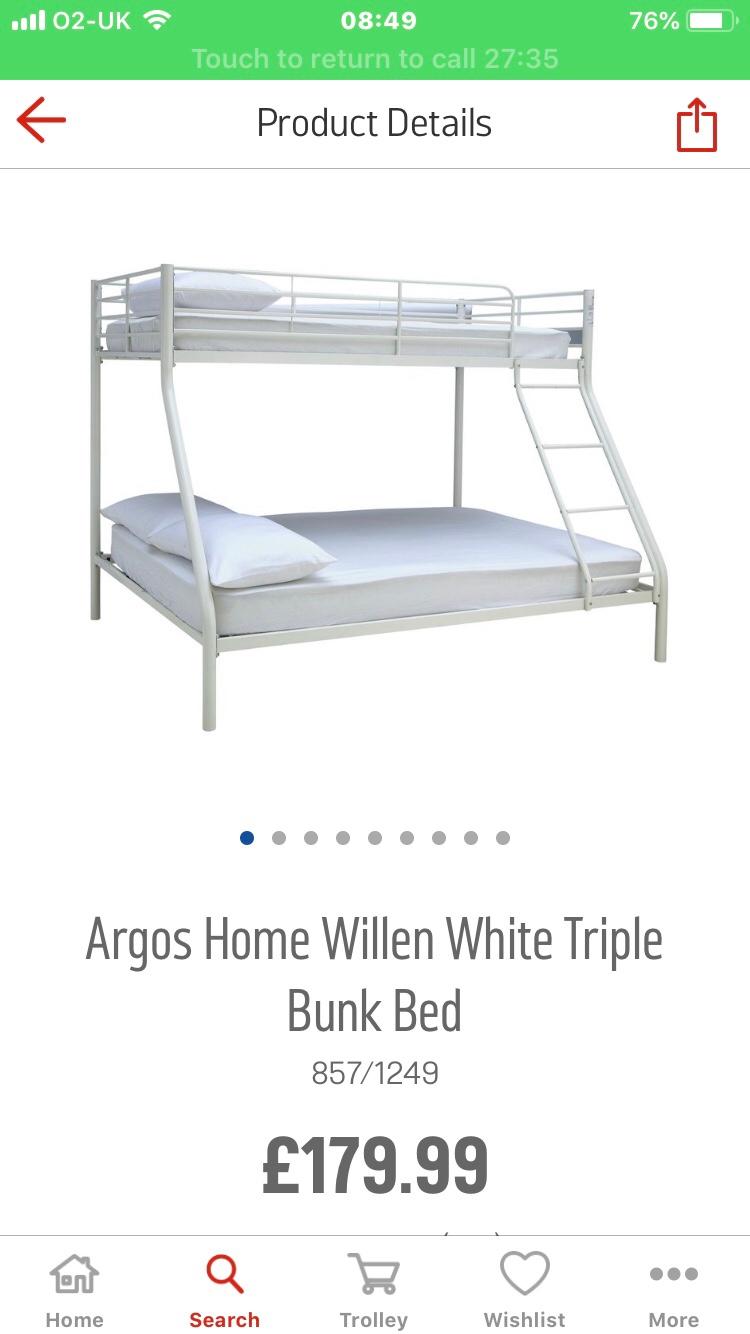Open the Search tab
This screenshot has height=1334, width=750.
tap(224, 1290)
